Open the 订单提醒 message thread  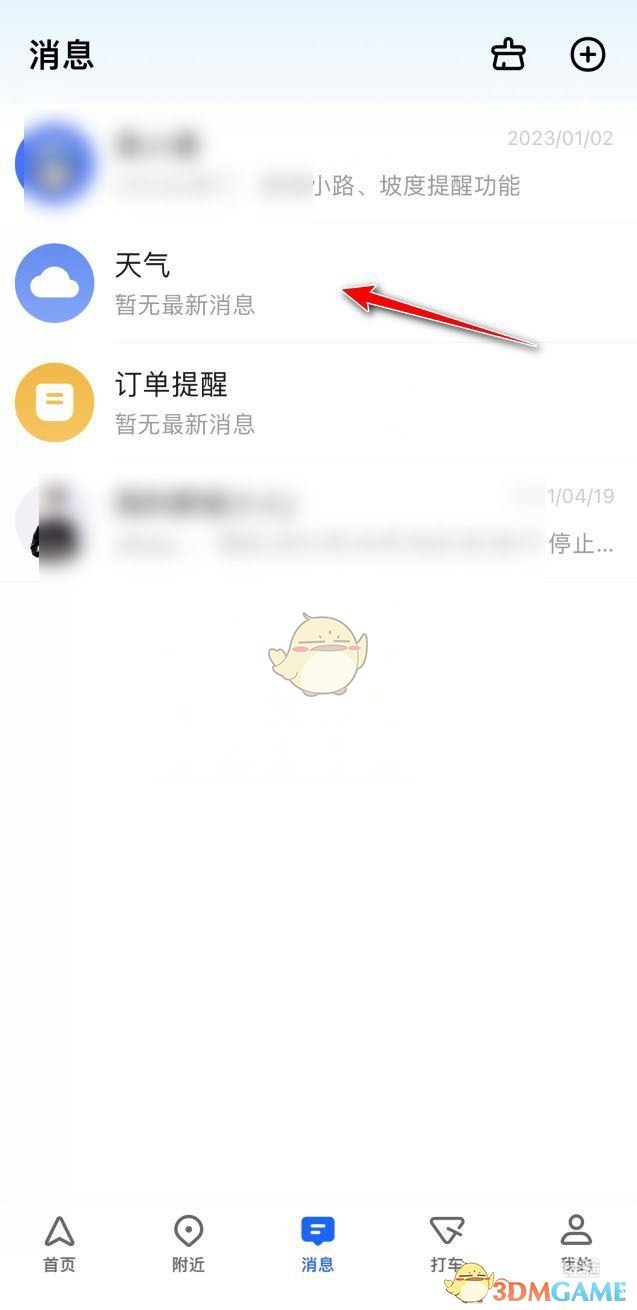tap(318, 402)
